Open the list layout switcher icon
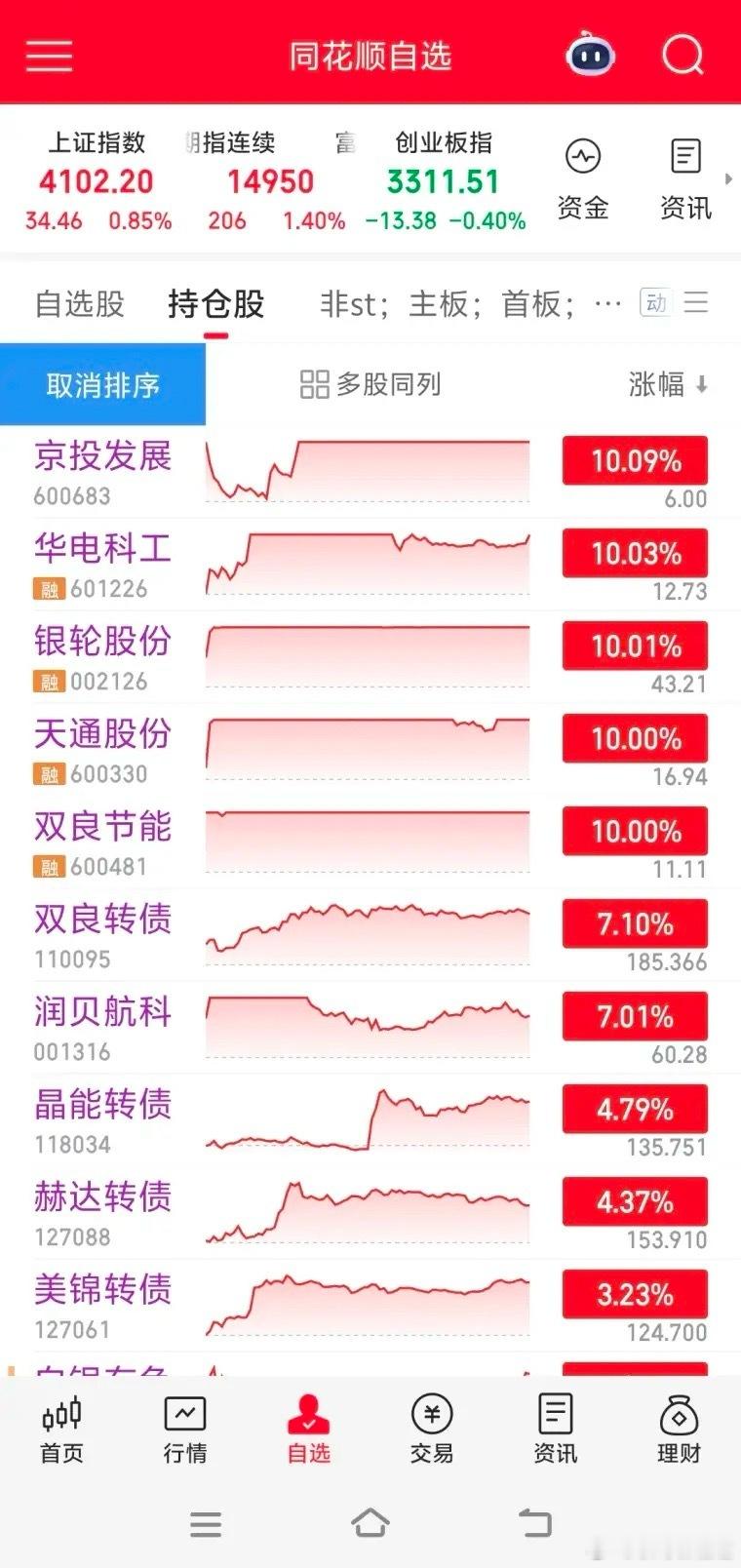This screenshot has width=741, height=1568. tap(696, 303)
